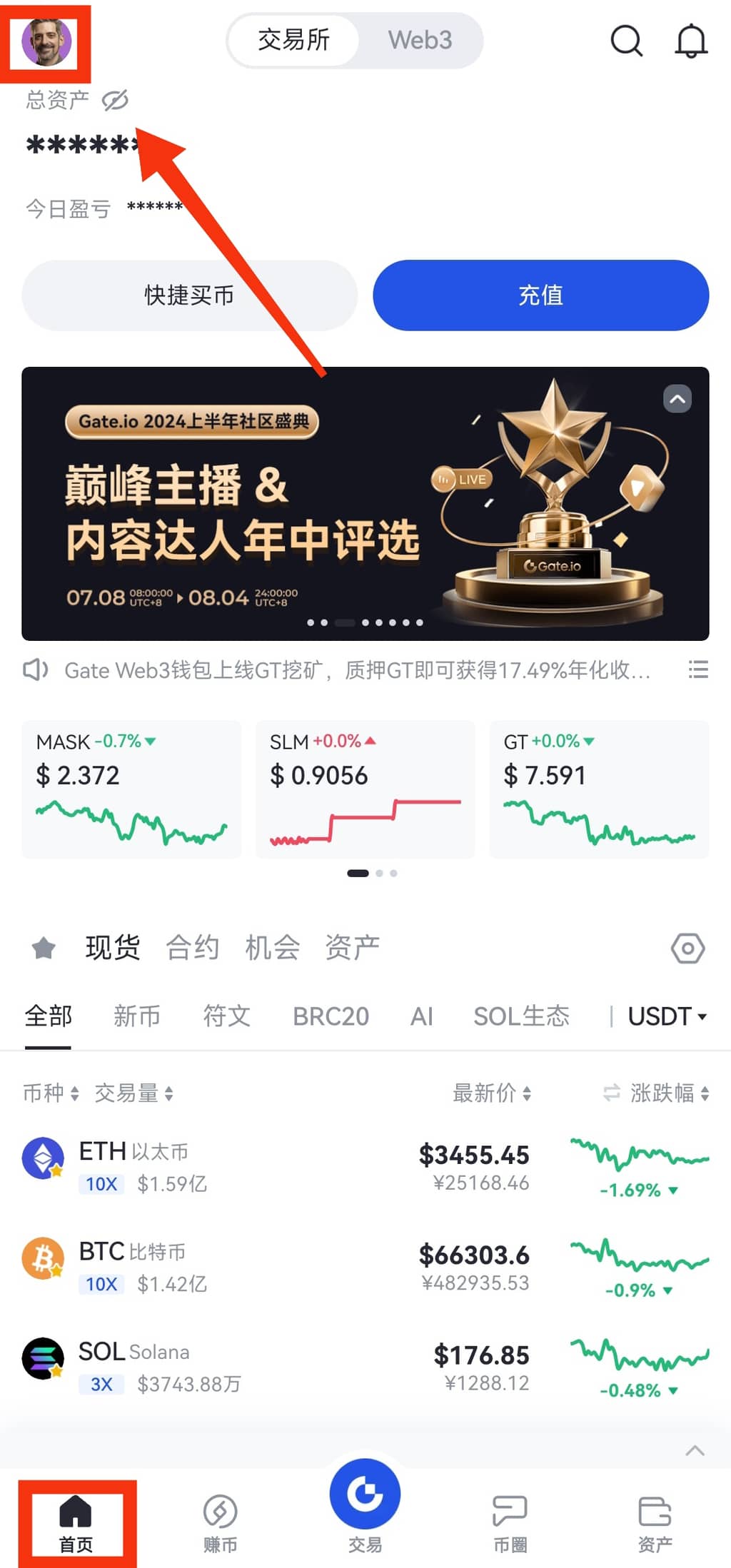Image resolution: width=731 pixels, height=1568 pixels.
Task: Tap the 快捷买币 quick buy button
Action: (189, 295)
